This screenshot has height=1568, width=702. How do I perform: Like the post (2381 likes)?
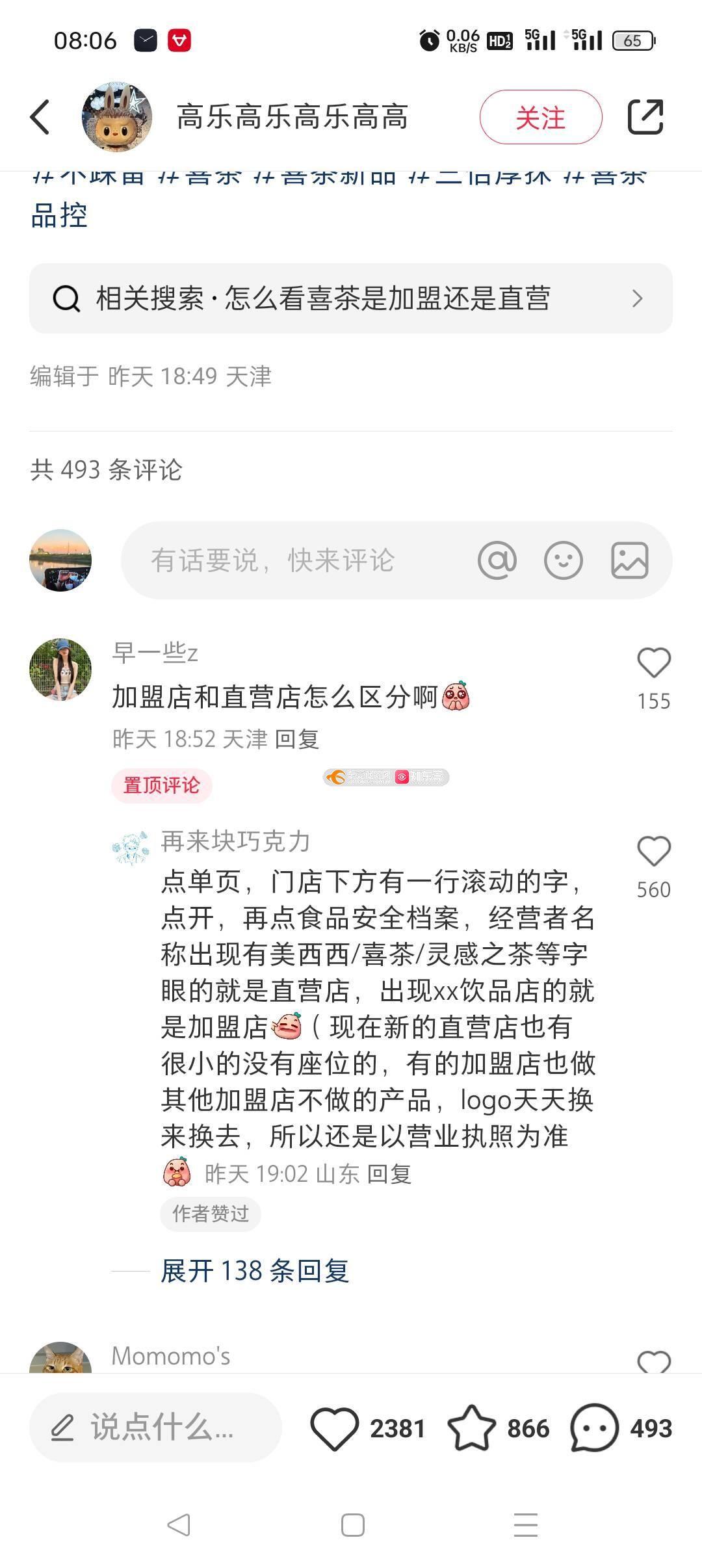click(335, 1428)
